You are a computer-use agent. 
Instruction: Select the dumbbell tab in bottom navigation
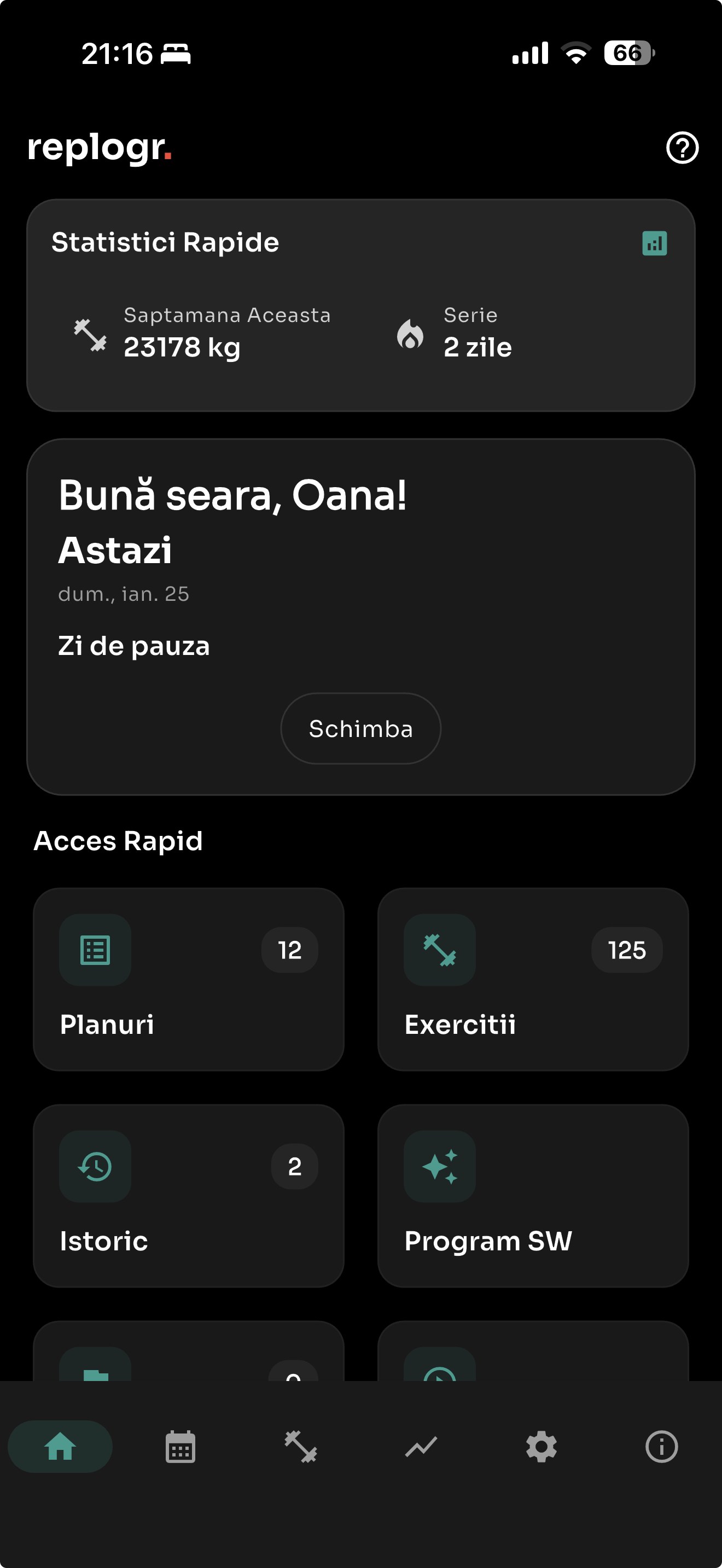point(301,1448)
